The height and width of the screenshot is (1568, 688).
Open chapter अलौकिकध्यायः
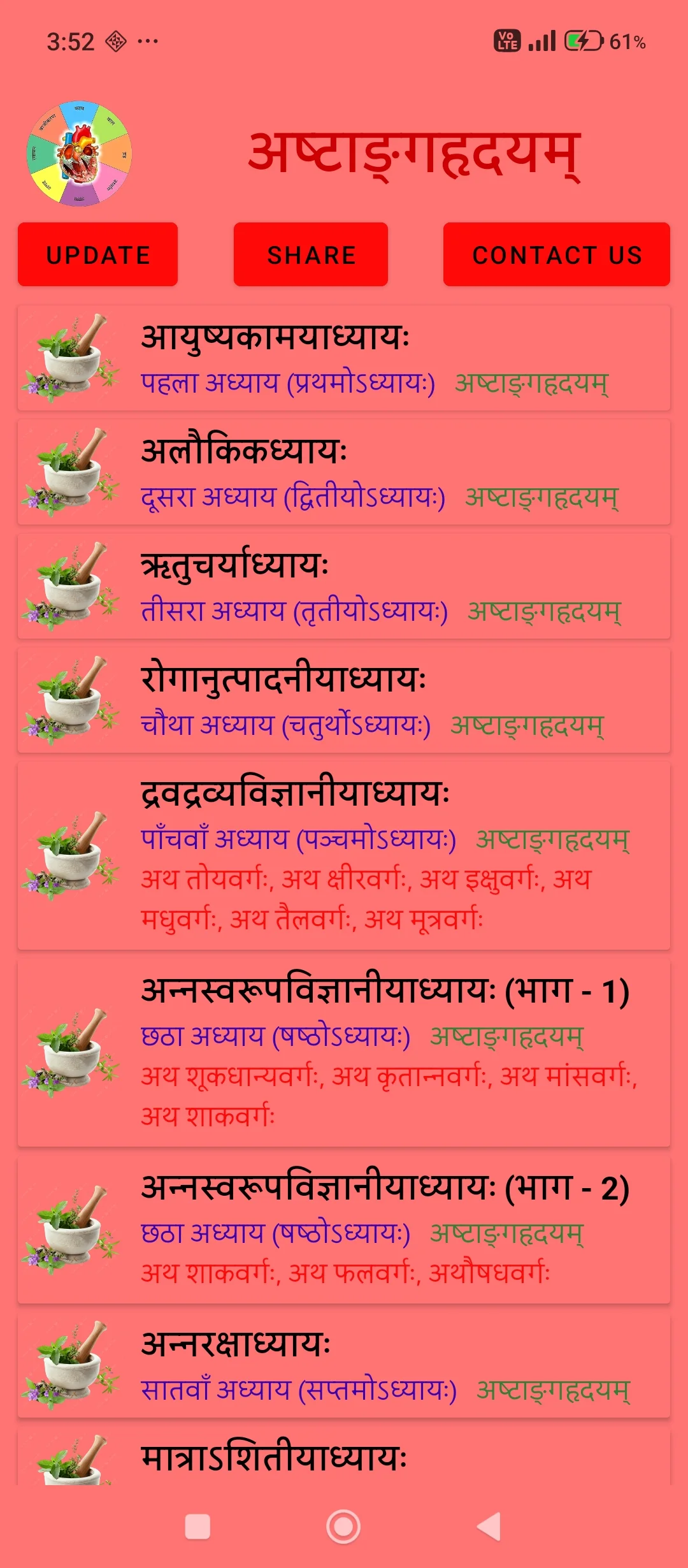click(344, 472)
